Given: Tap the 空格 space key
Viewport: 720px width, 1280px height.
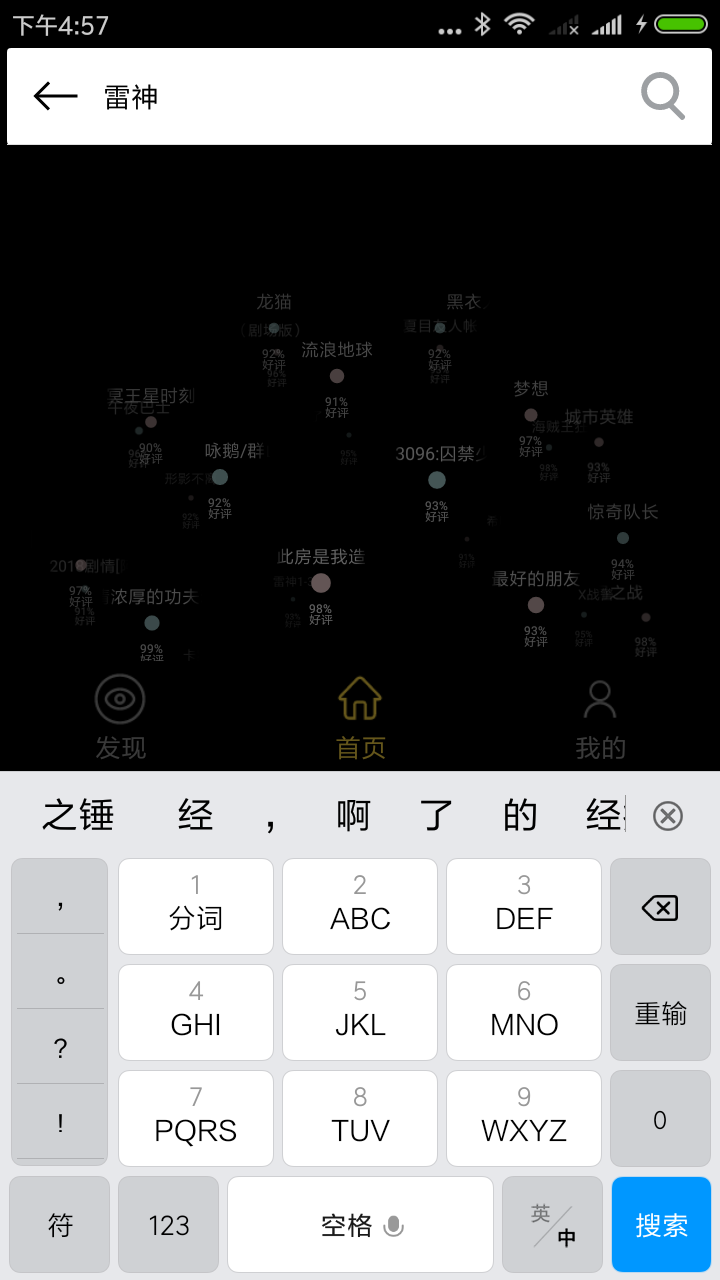Looking at the screenshot, I should 360,1225.
